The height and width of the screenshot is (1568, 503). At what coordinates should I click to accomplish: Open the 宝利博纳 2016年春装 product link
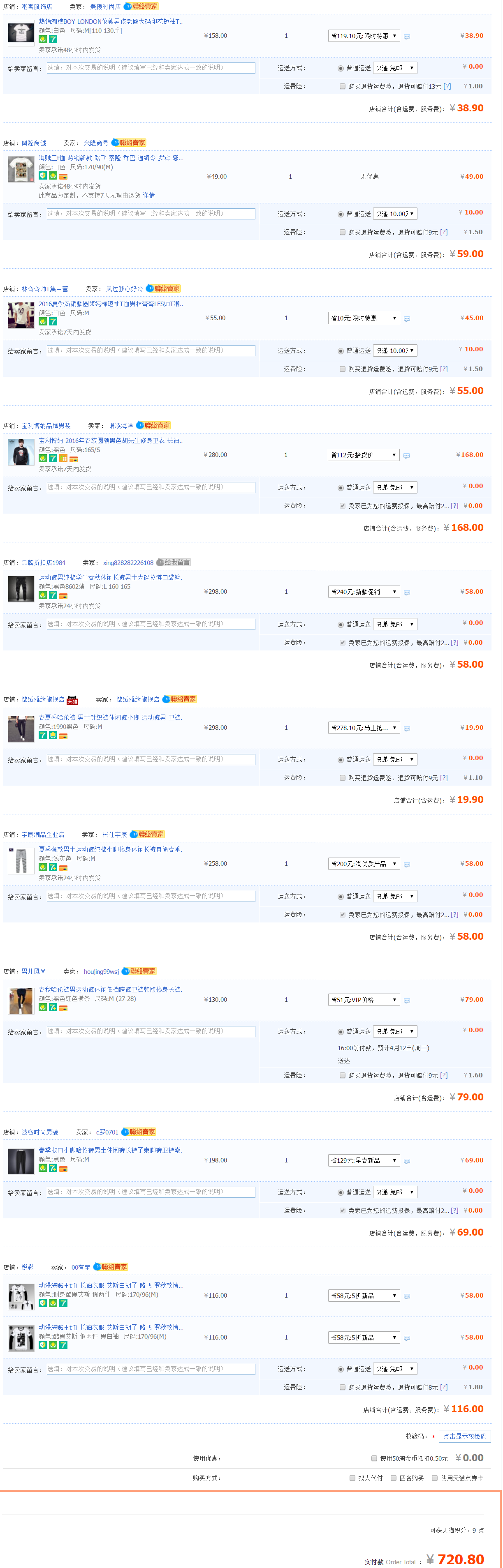point(110,441)
